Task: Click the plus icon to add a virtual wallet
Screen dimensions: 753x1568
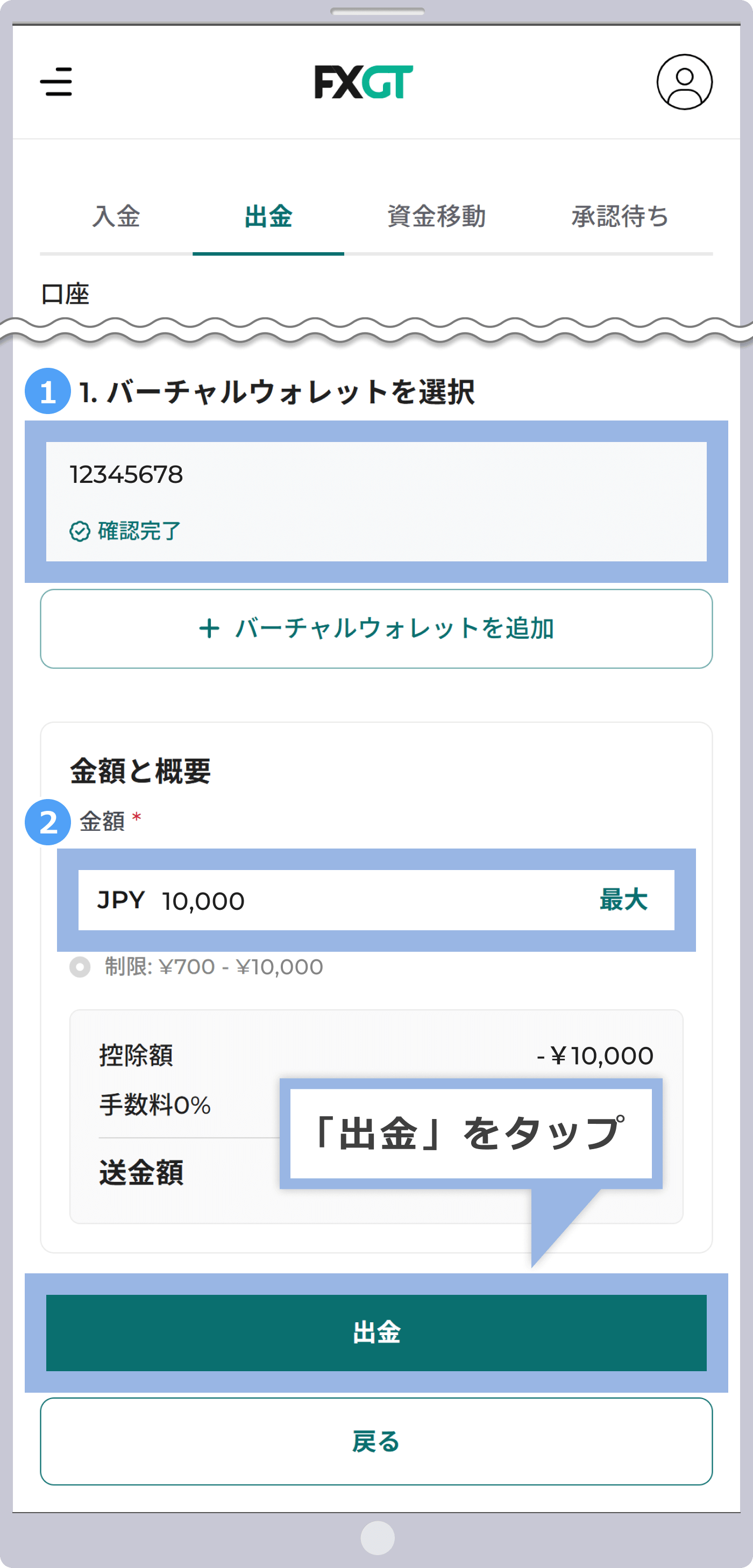Action: (209, 629)
